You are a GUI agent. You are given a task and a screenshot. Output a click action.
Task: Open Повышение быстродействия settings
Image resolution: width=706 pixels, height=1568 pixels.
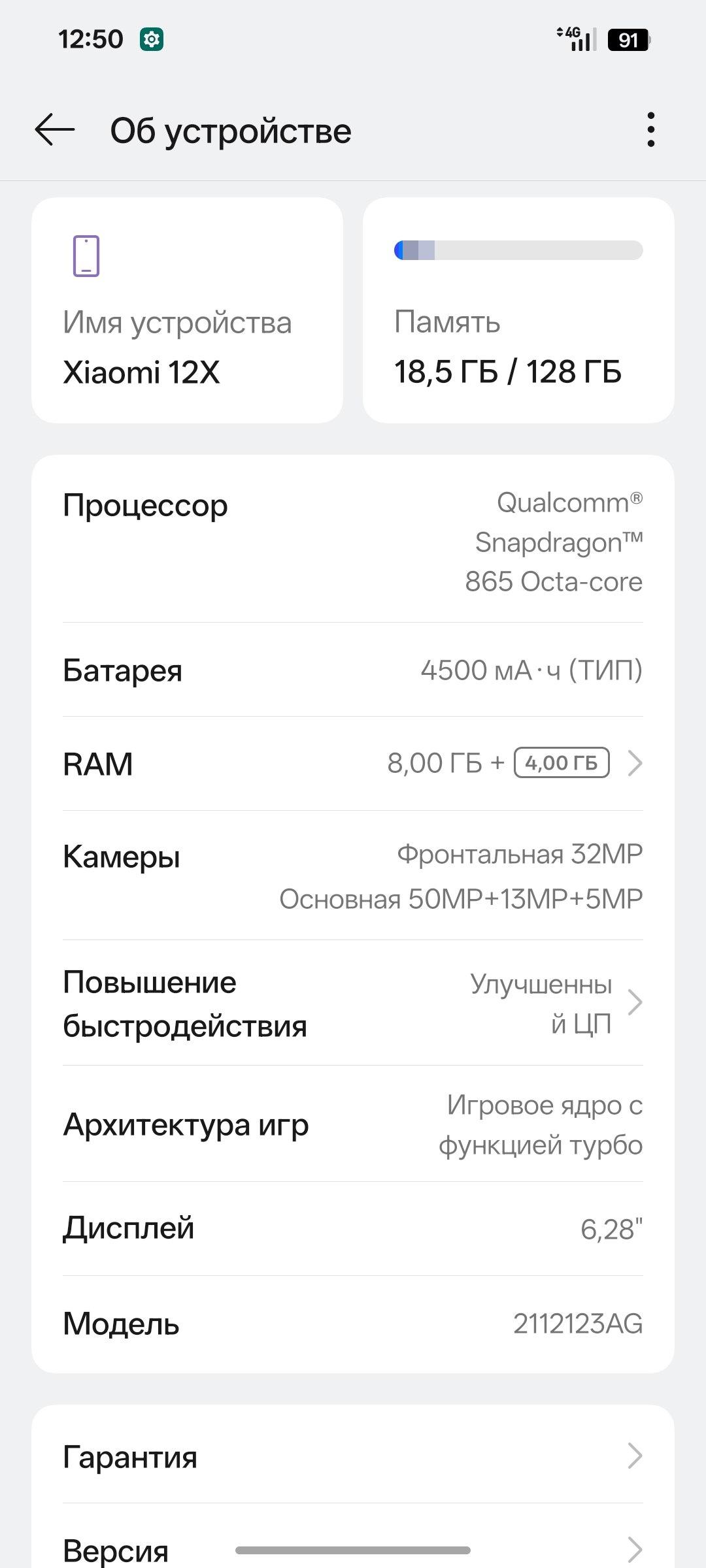353,1003
